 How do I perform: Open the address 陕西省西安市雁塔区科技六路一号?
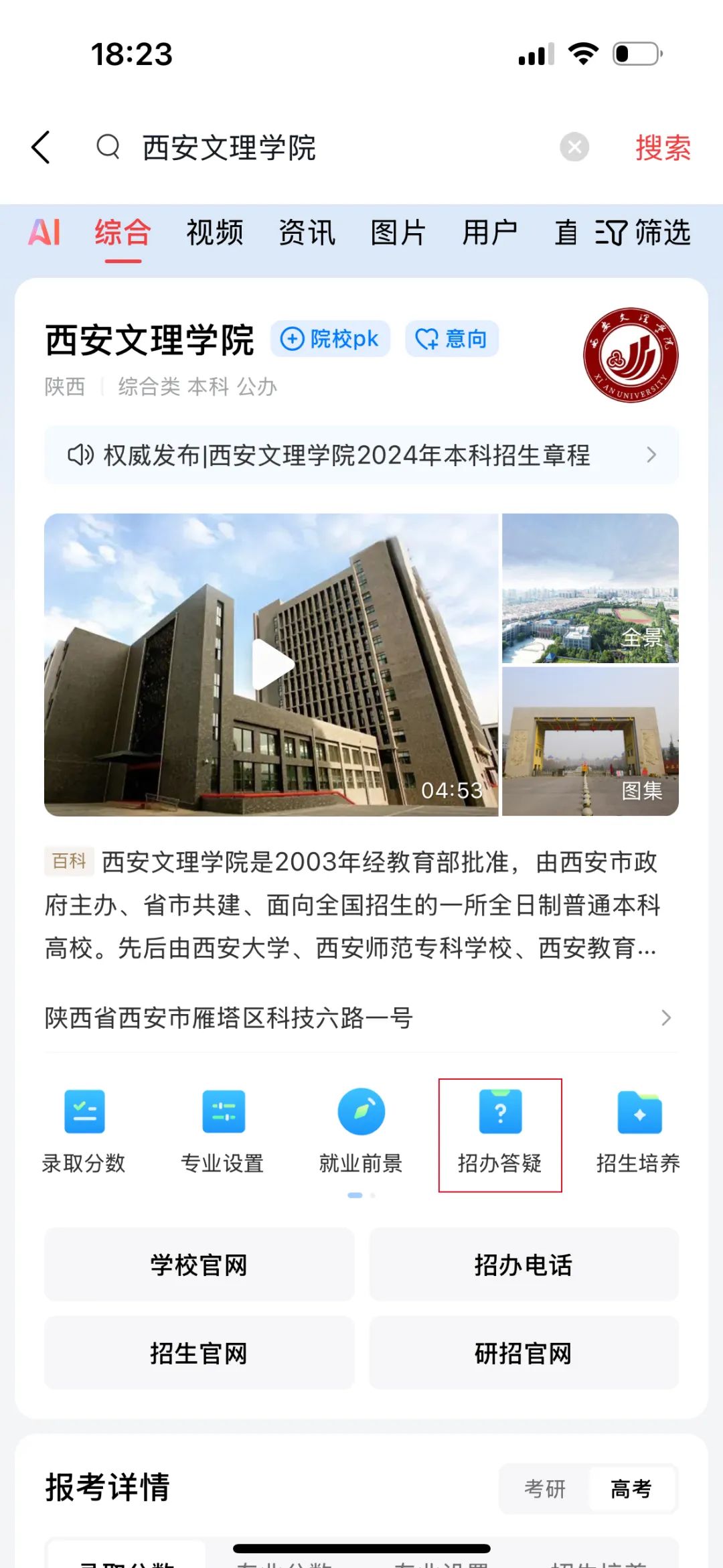point(361,1018)
